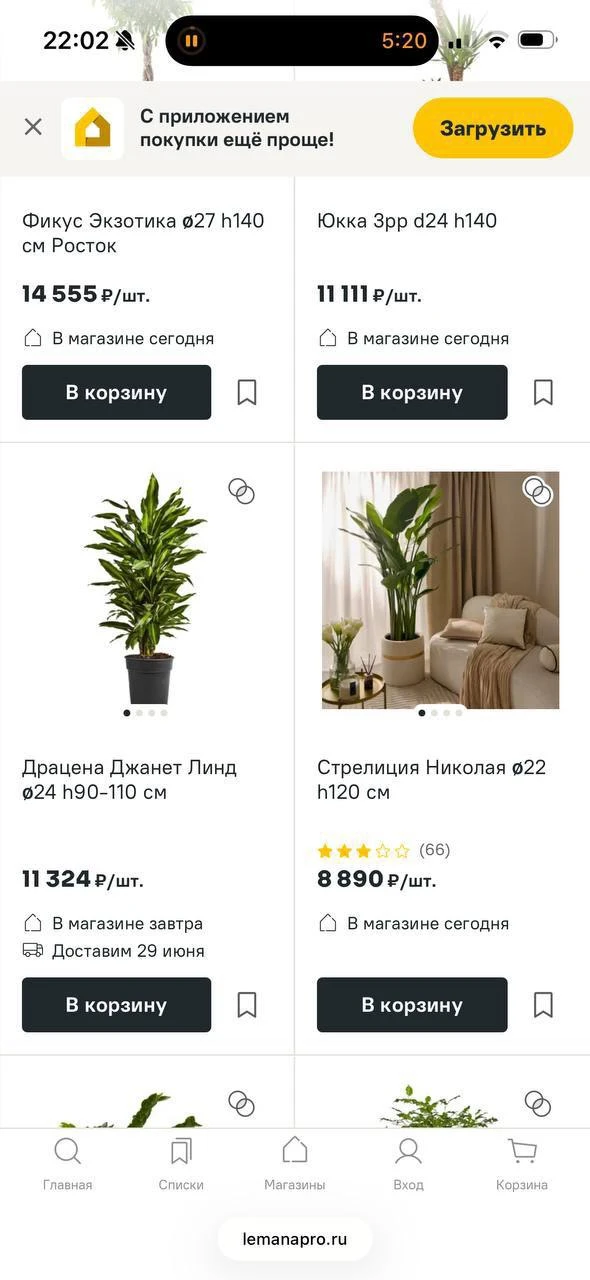Viewport: 590px width, 1280px height.
Task: Open the Драцена Джанет Линд product
Action: 130,780
